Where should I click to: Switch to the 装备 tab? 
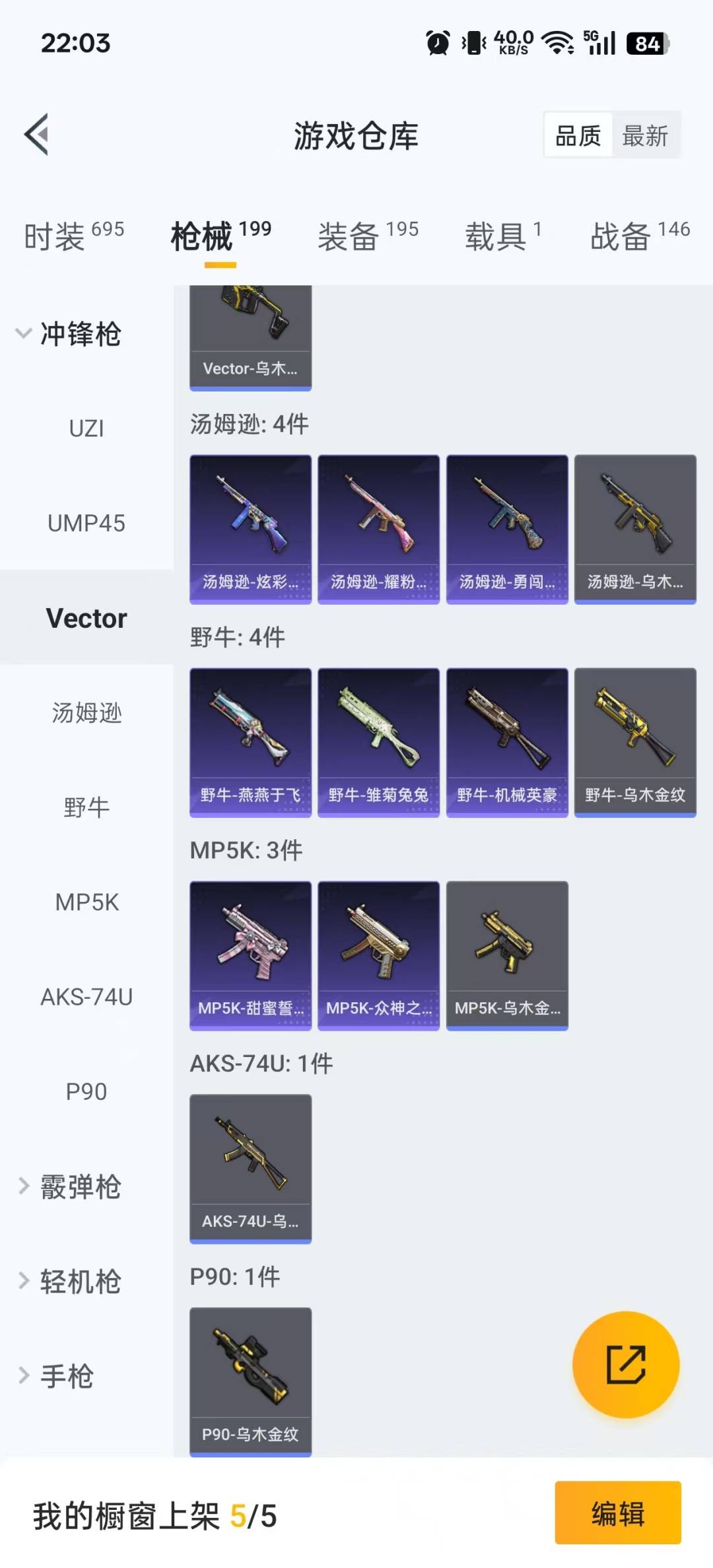368,236
